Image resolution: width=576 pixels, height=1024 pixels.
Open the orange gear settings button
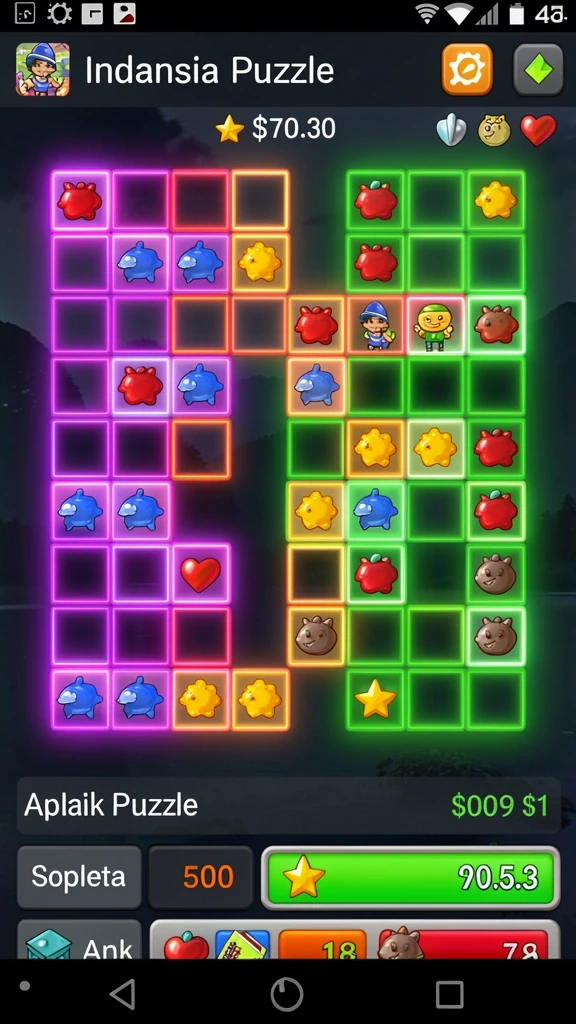click(x=467, y=69)
